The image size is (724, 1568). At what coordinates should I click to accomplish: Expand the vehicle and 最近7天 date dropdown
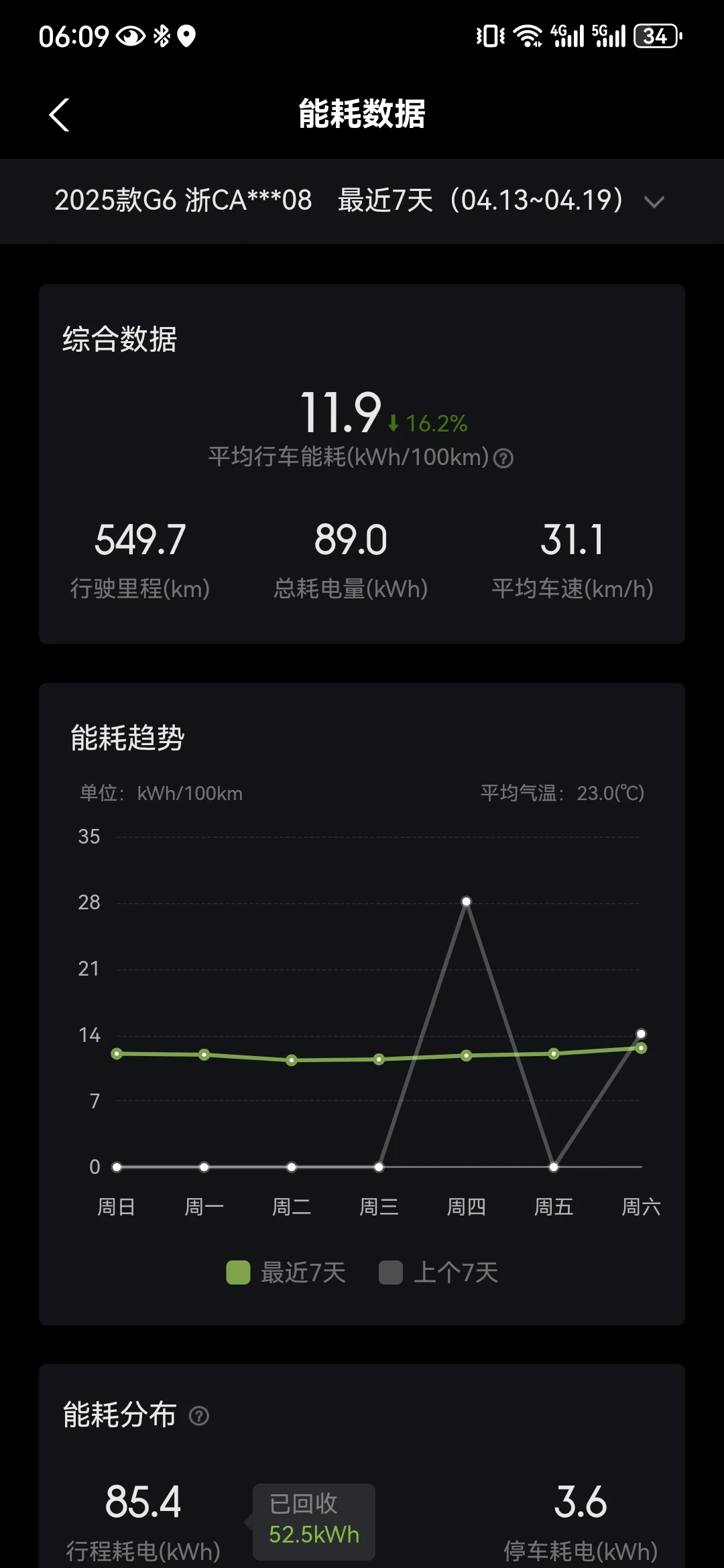point(362,200)
